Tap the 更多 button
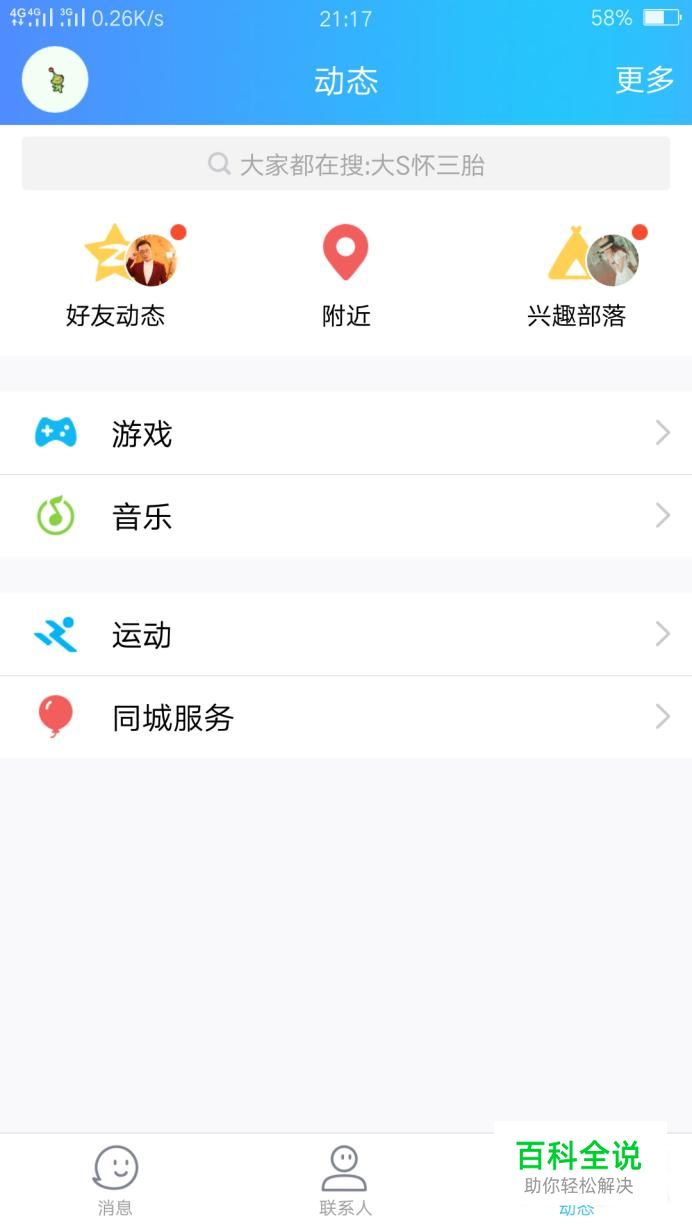692x1230 pixels. (644, 80)
